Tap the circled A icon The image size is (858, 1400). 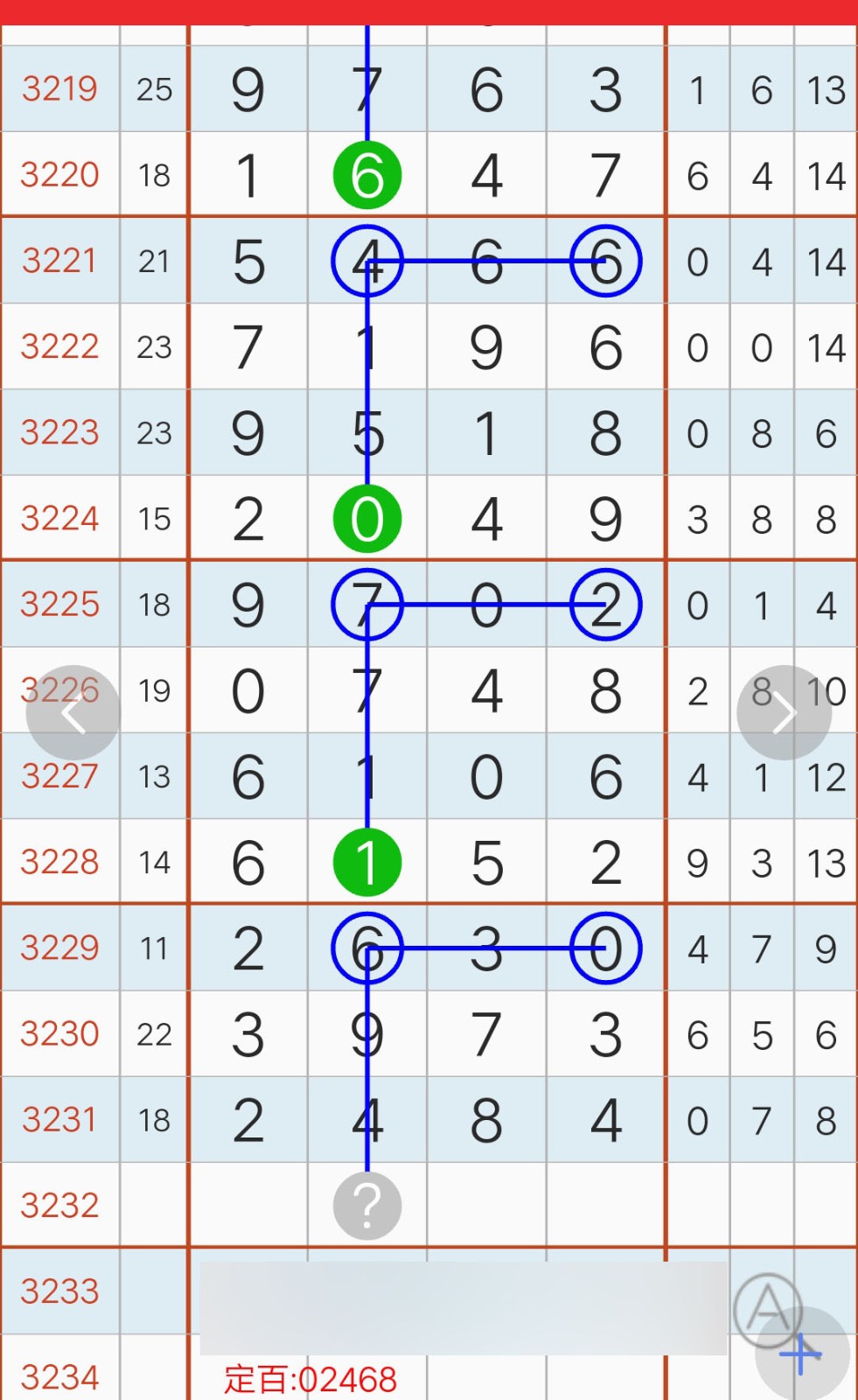767,1308
